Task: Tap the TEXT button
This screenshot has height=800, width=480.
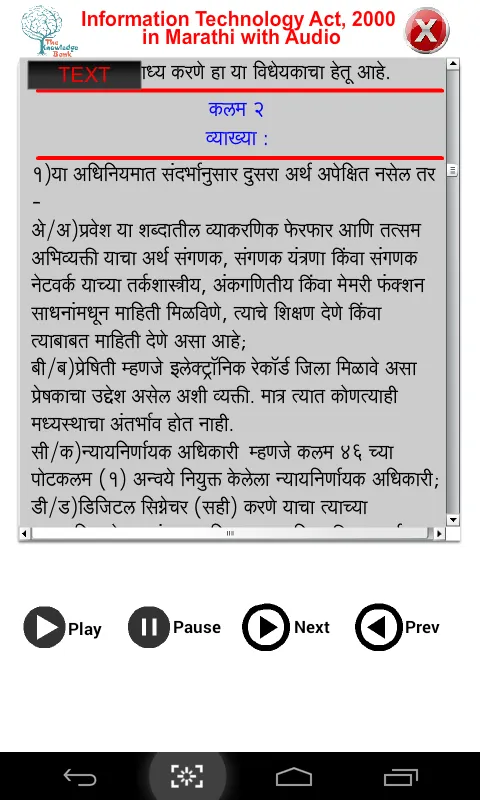Action: [84, 74]
